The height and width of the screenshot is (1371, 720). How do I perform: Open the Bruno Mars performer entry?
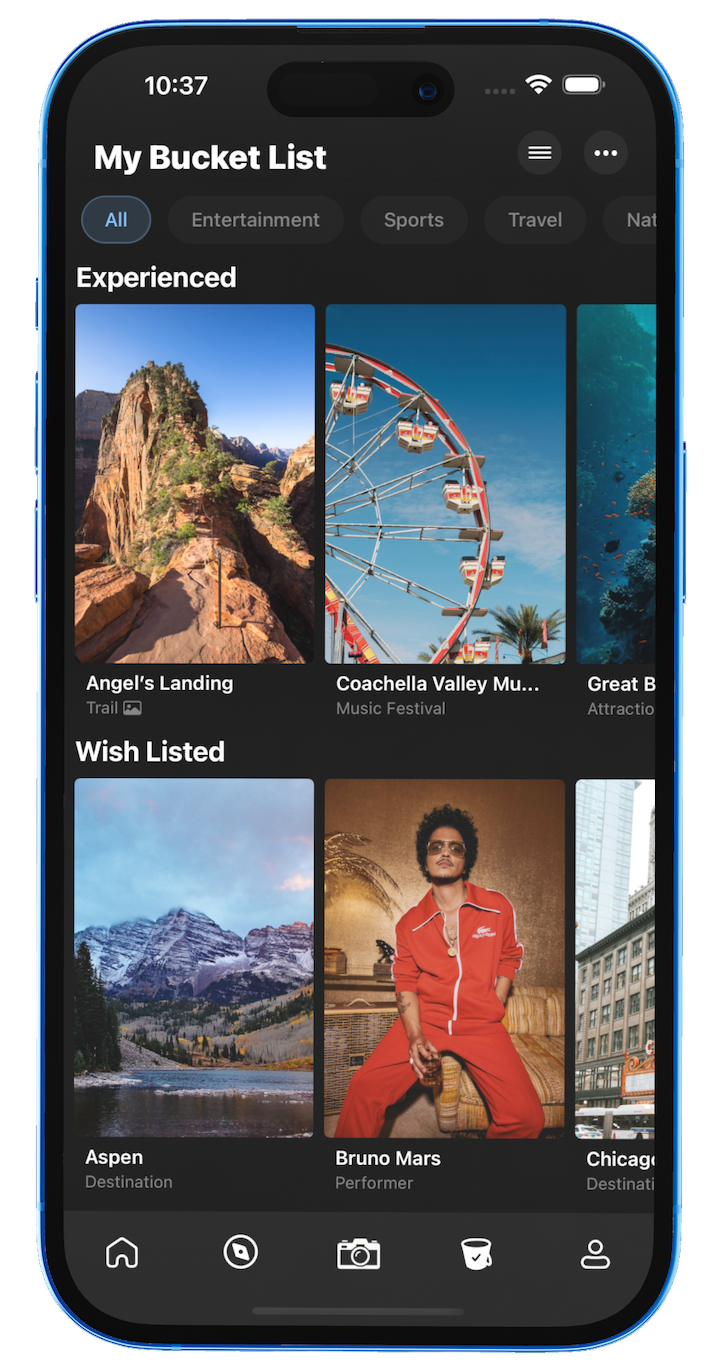(444, 957)
